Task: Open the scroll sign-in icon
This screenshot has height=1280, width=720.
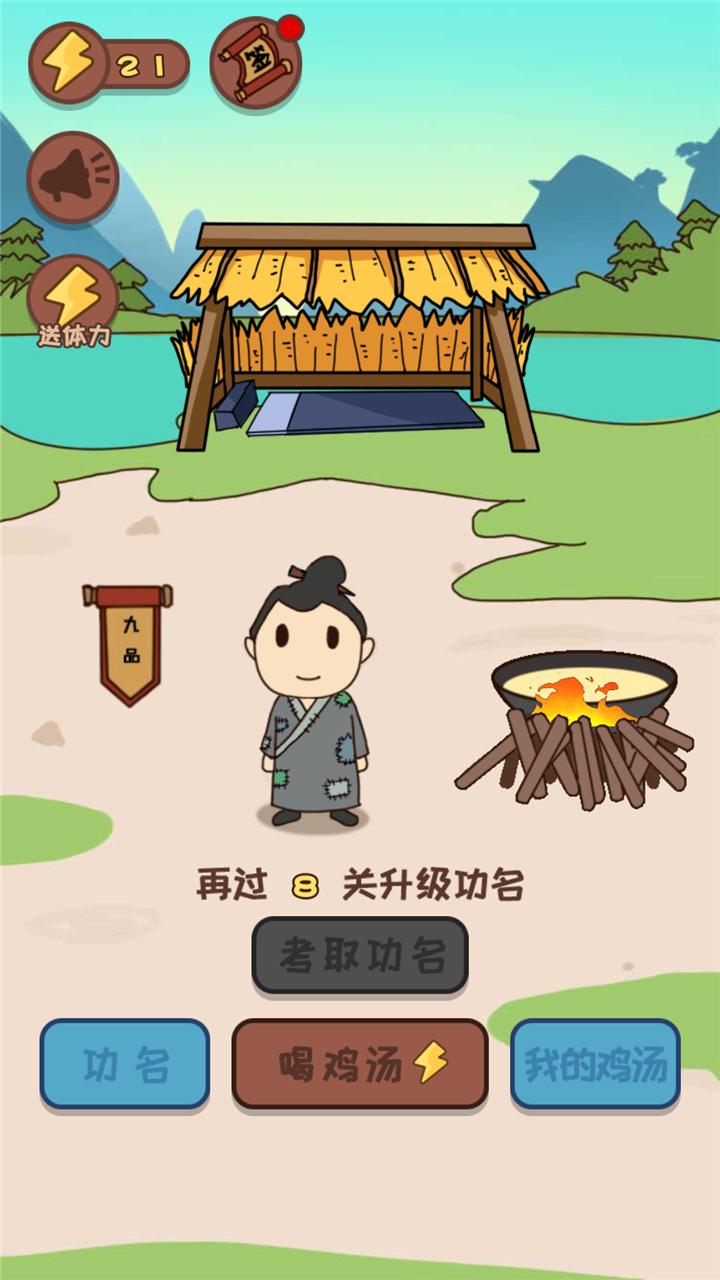Action: pyautogui.click(x=256, y=63)
